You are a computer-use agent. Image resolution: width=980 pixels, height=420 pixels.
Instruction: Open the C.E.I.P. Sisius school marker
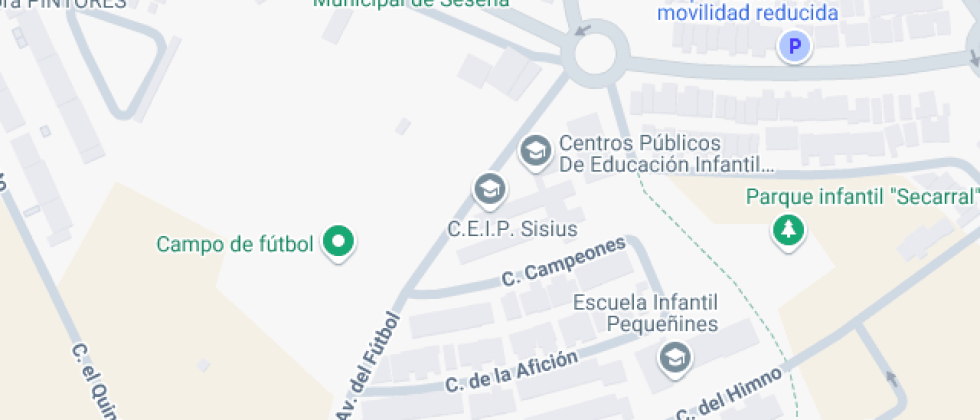[x=489, y=190]
